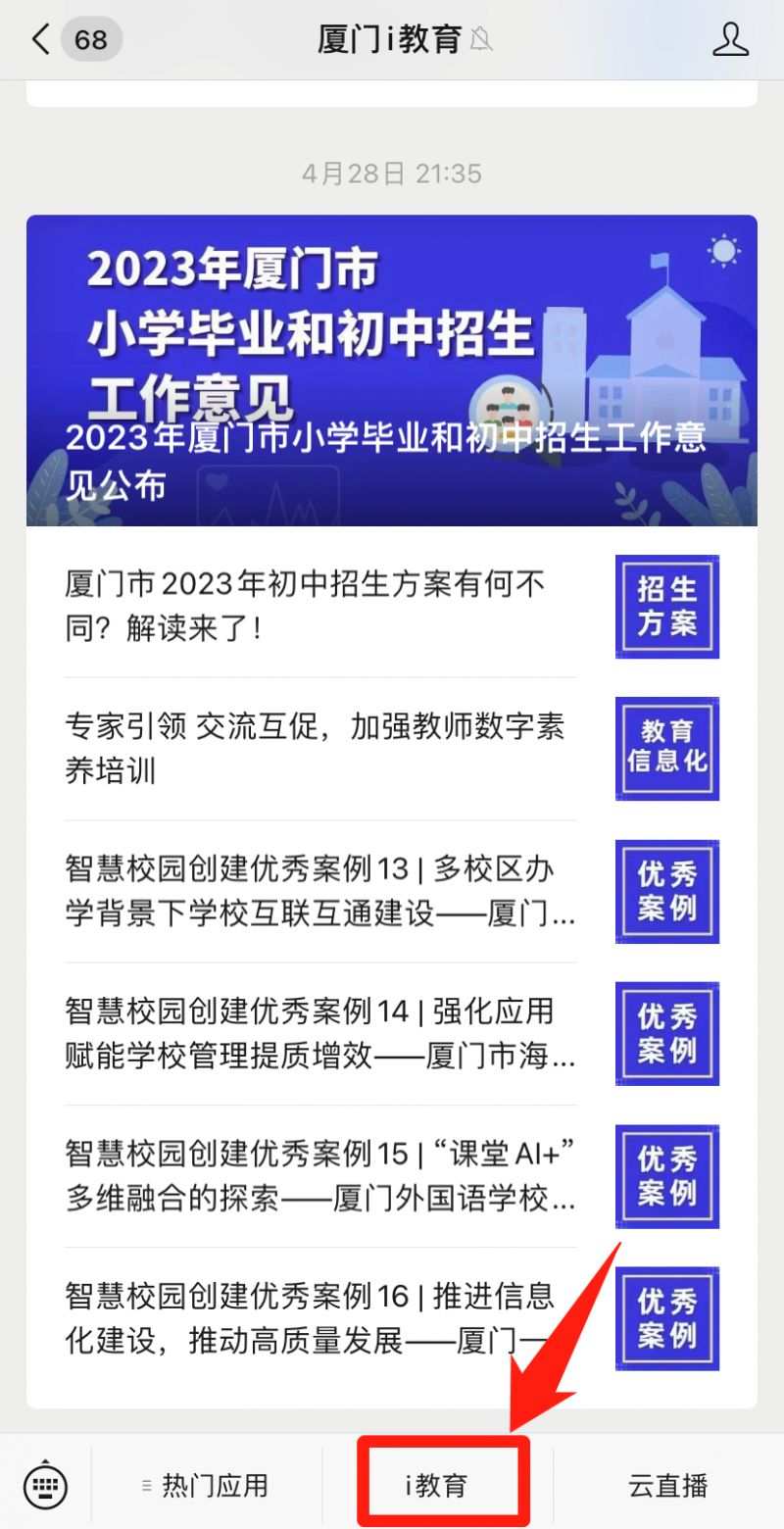Open article 厦门市2023年初中招生方案有何不同
Screen dimensions: 784x1529
tap(392, 606)
